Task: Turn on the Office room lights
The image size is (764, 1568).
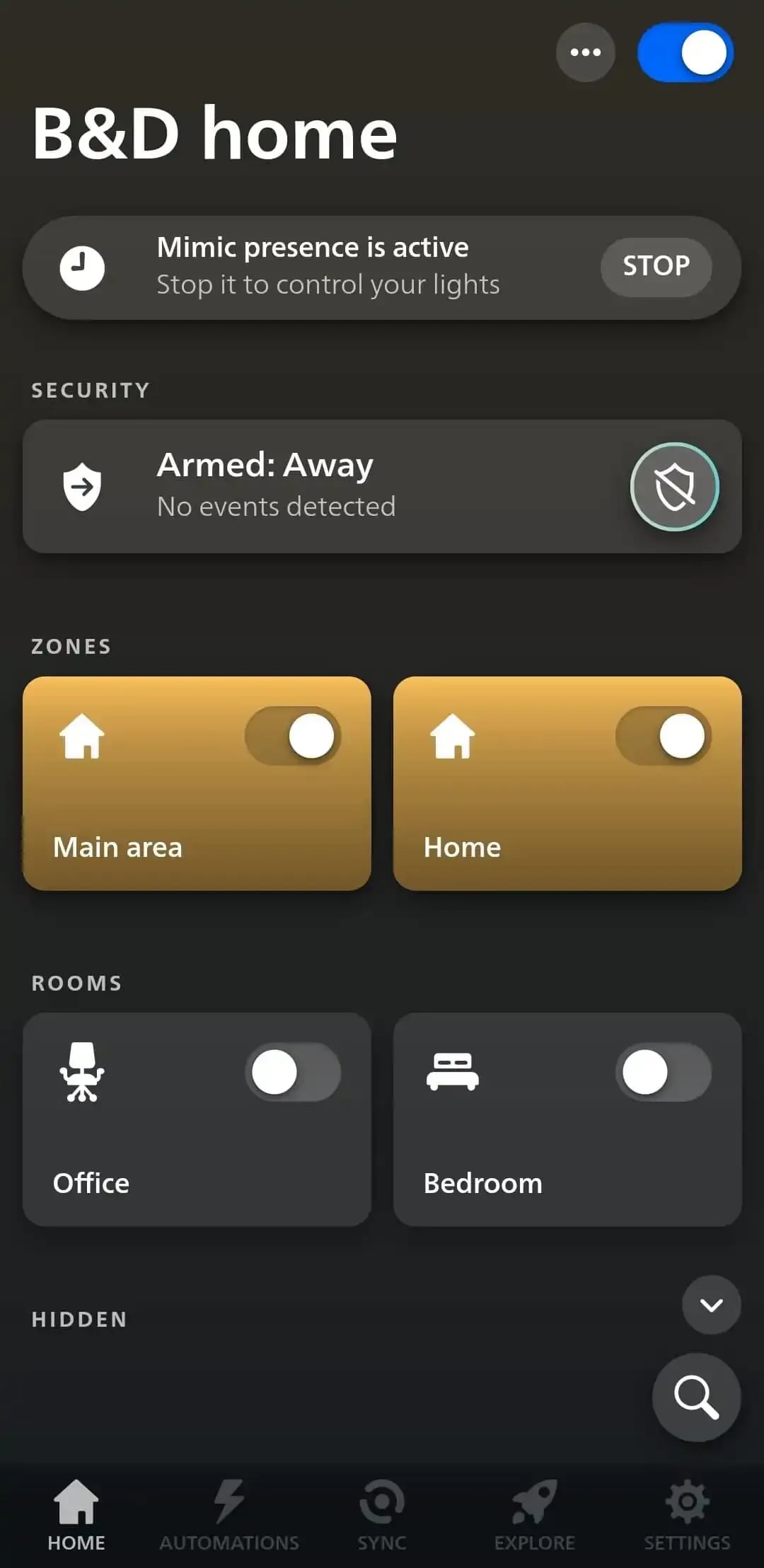Action: (x=293, y=1072)
